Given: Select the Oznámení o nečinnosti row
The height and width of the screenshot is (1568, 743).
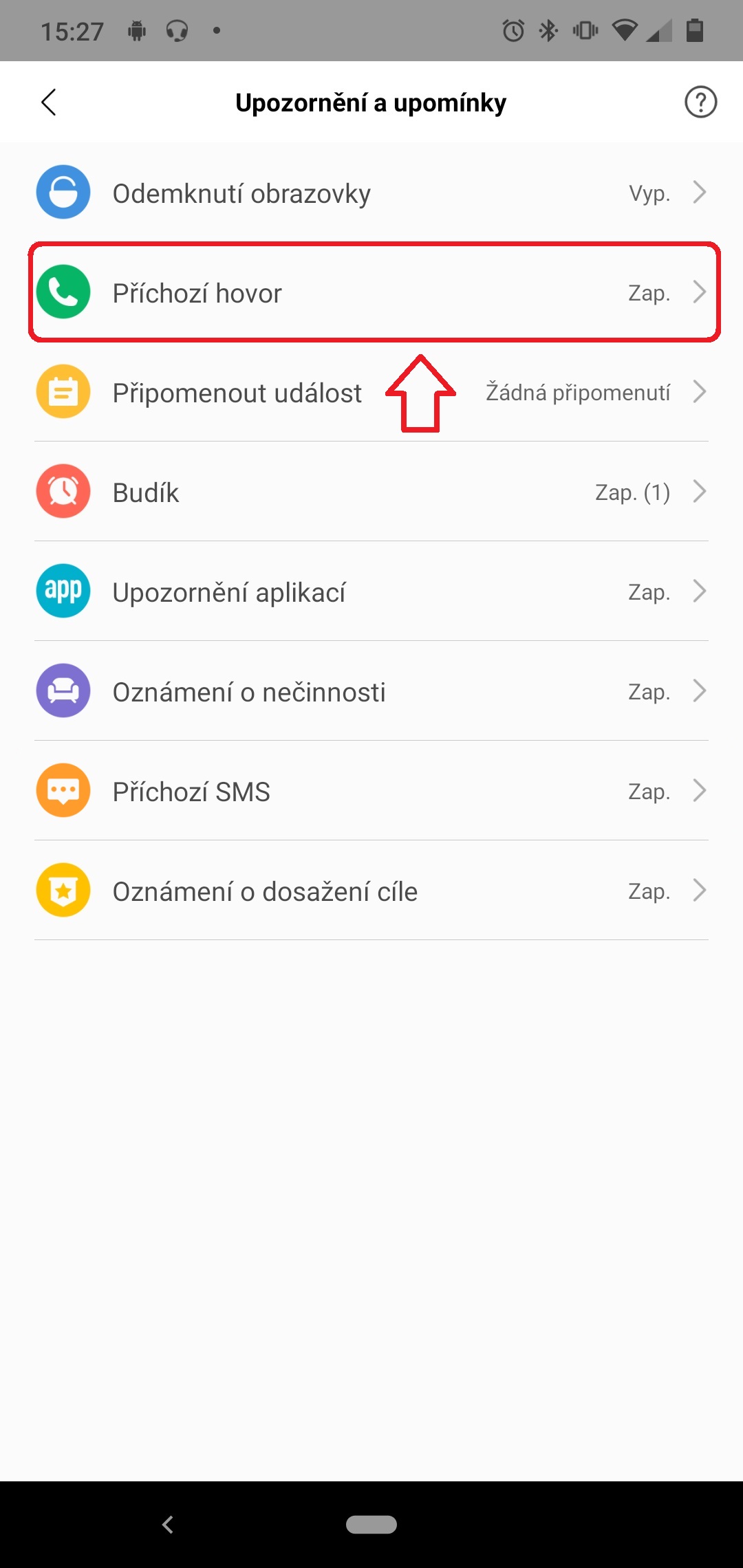Looking at the screenshot, I should [x=371, y=690].
